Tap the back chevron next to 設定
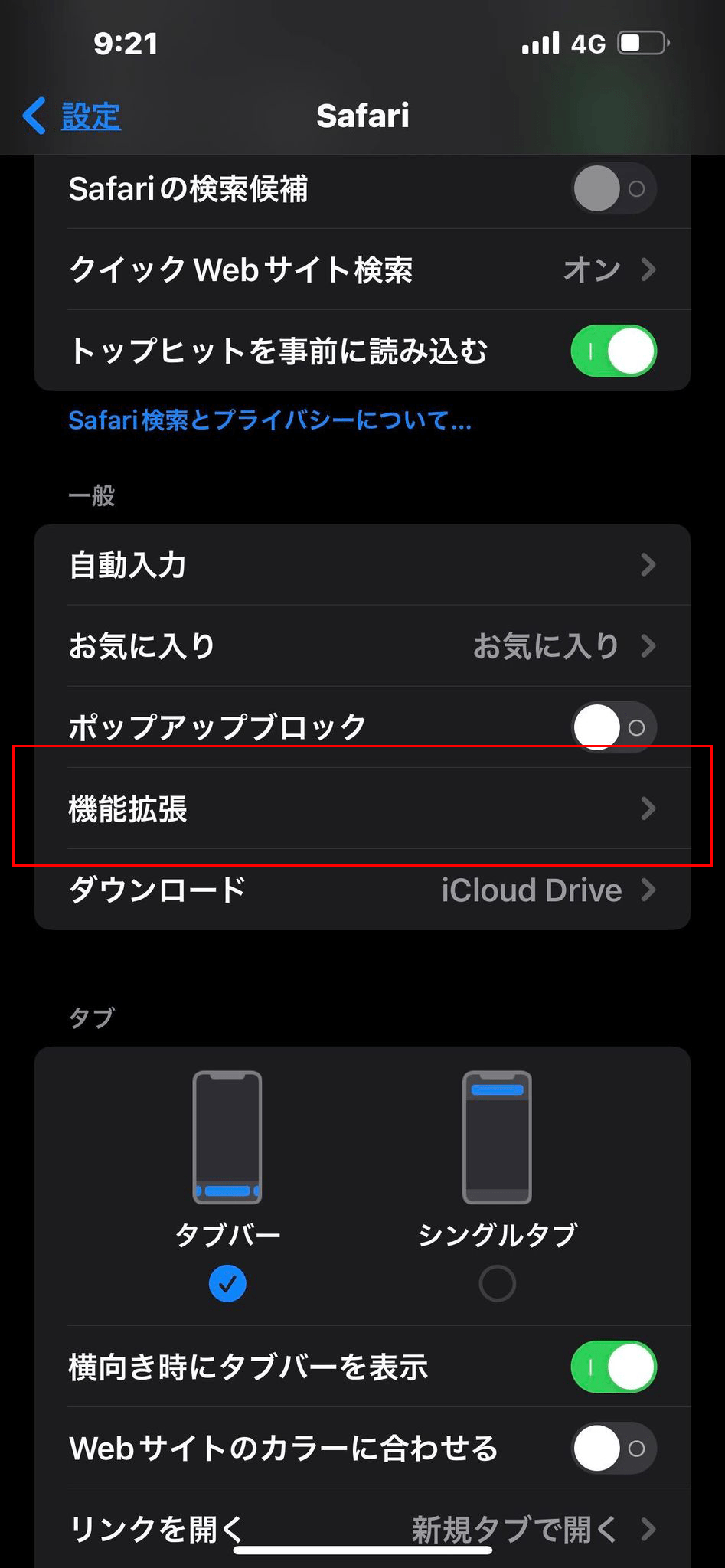 tap(33, 116)
